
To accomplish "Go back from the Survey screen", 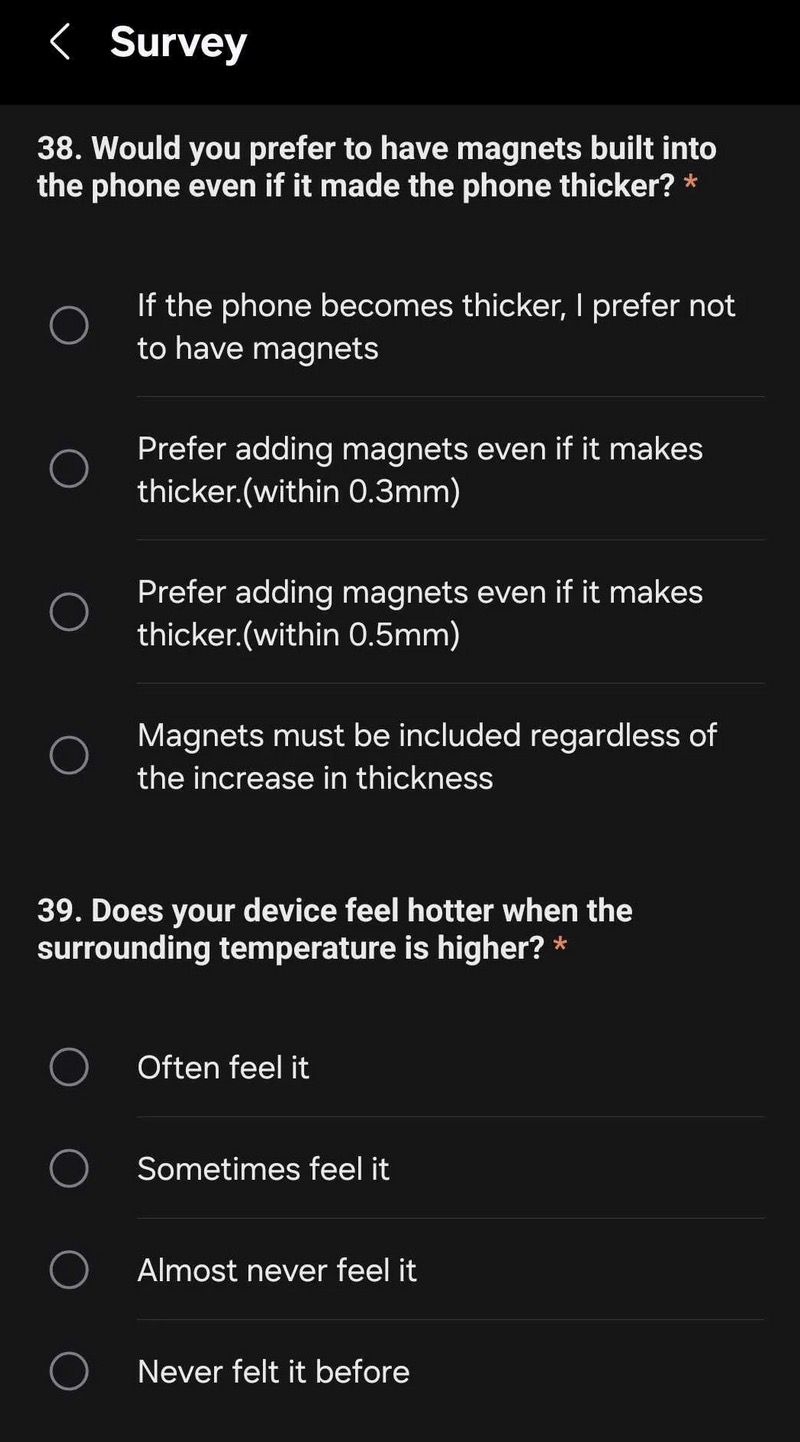I will [60, 43].
